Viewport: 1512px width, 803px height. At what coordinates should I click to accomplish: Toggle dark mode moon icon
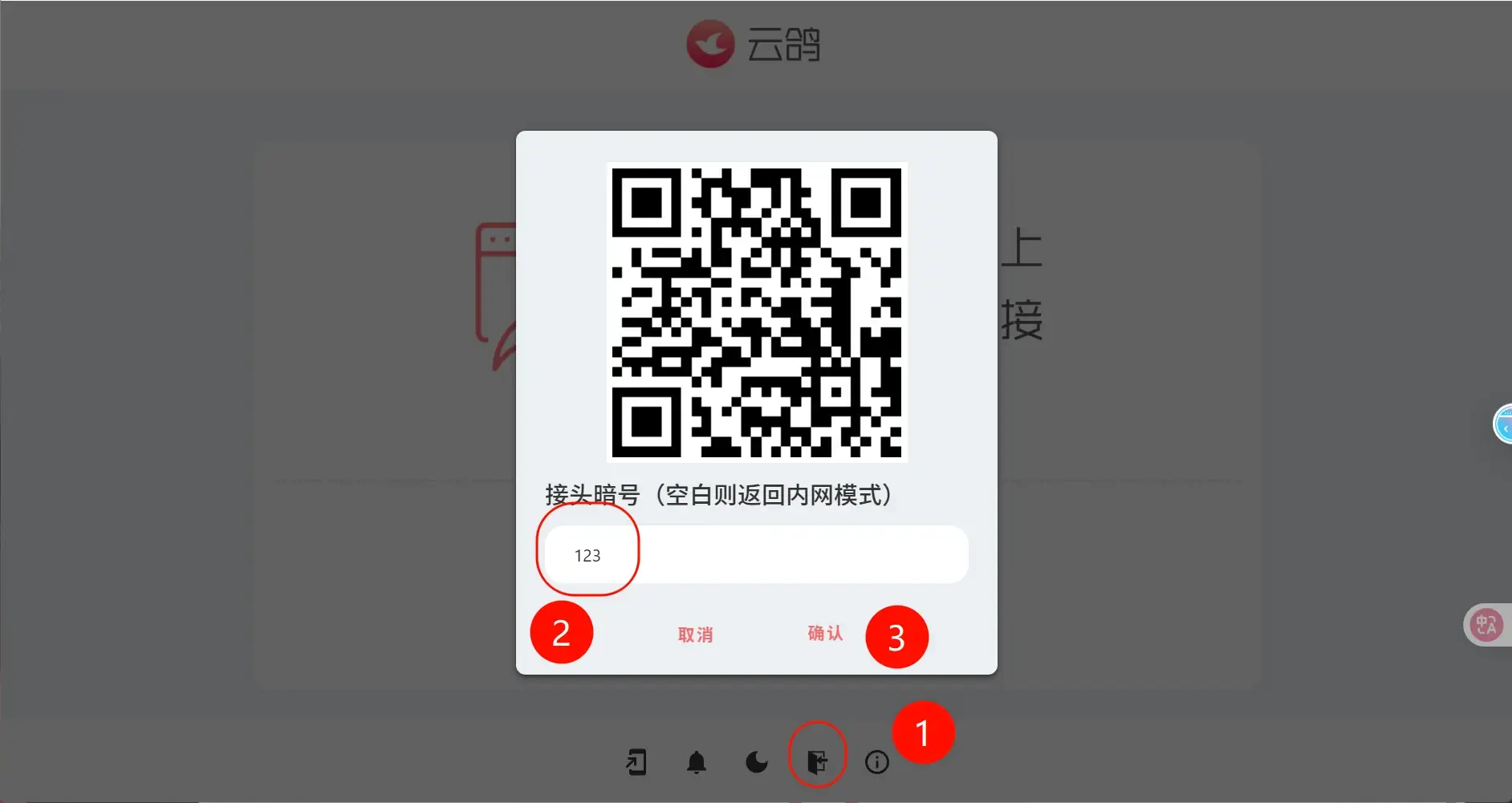point(756,761)
